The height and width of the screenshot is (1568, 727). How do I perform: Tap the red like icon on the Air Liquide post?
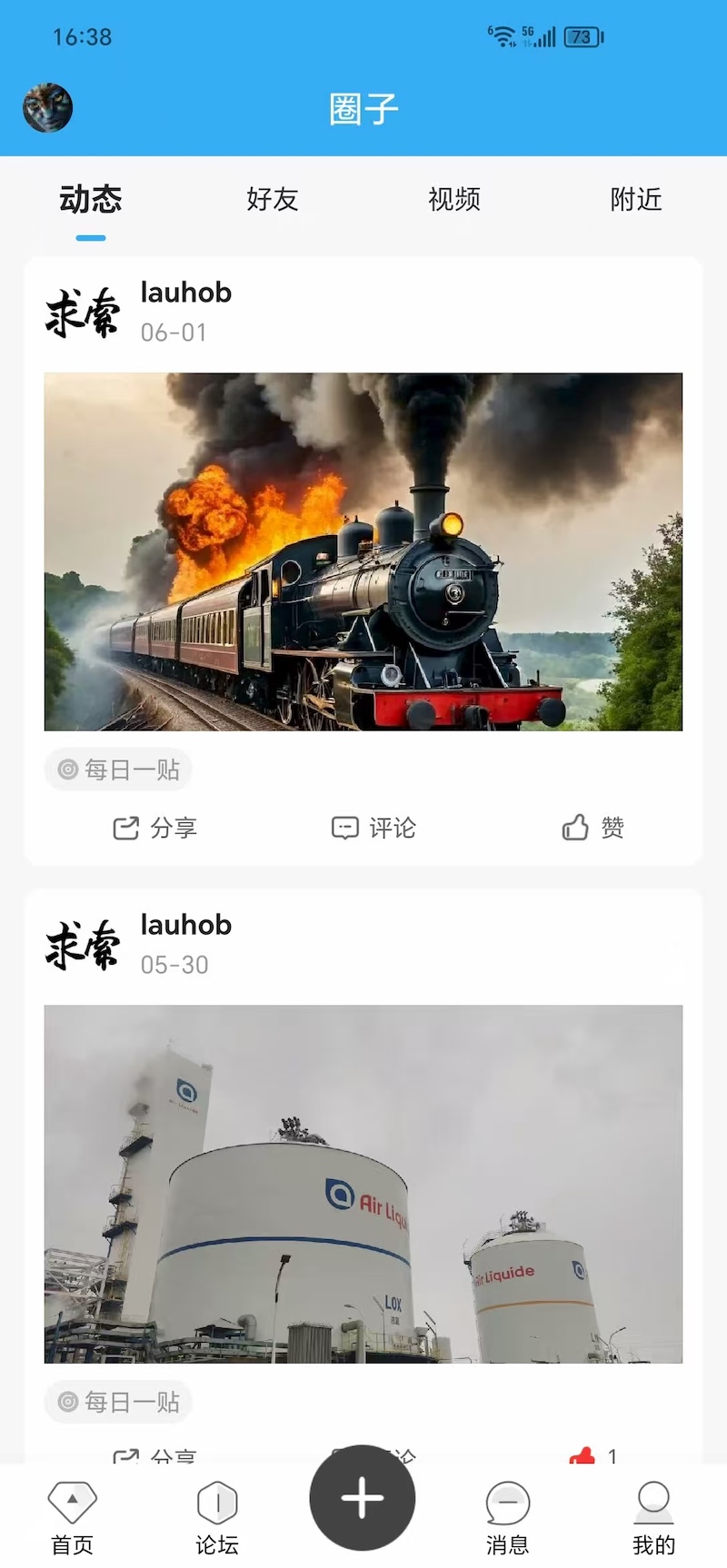coord(583,1454)
